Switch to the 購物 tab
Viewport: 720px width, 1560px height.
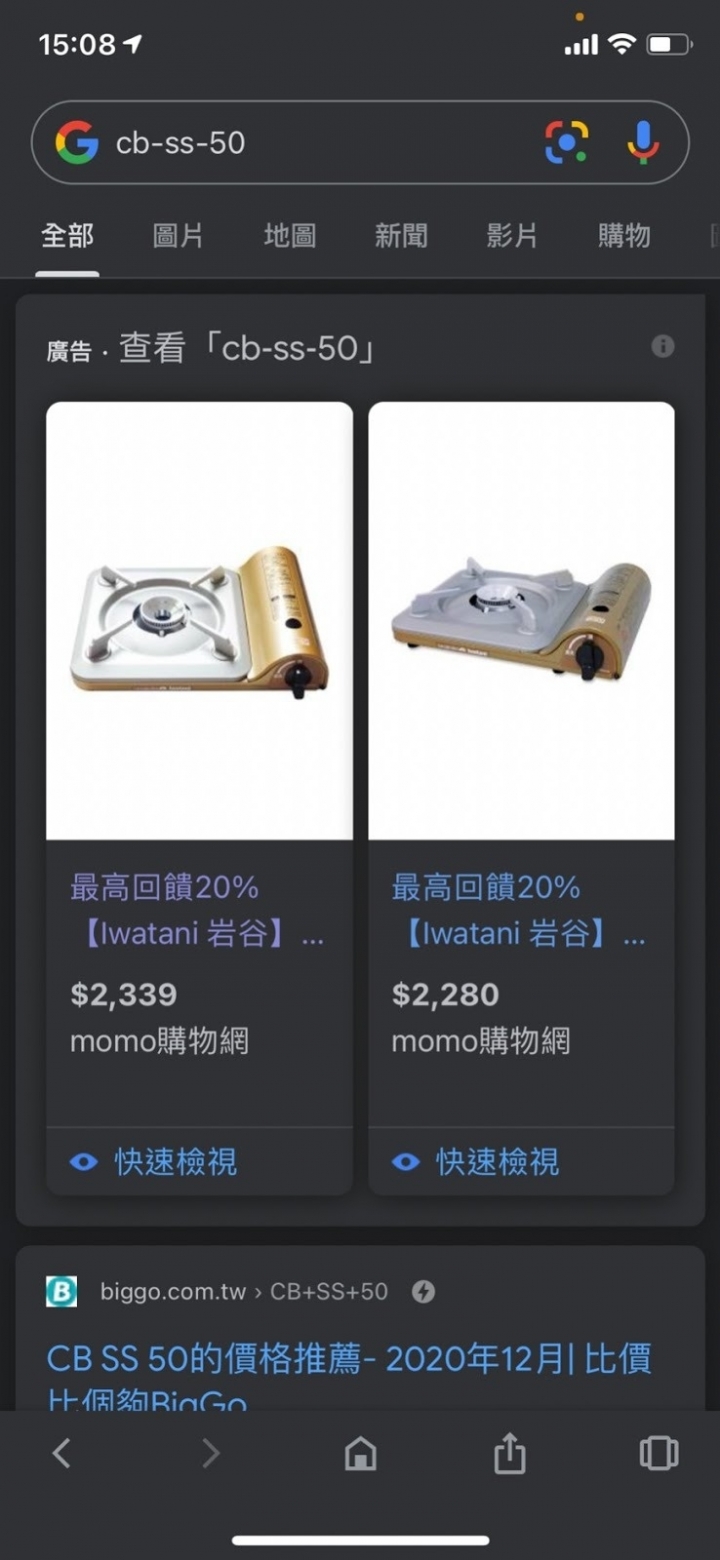(624, 236)
